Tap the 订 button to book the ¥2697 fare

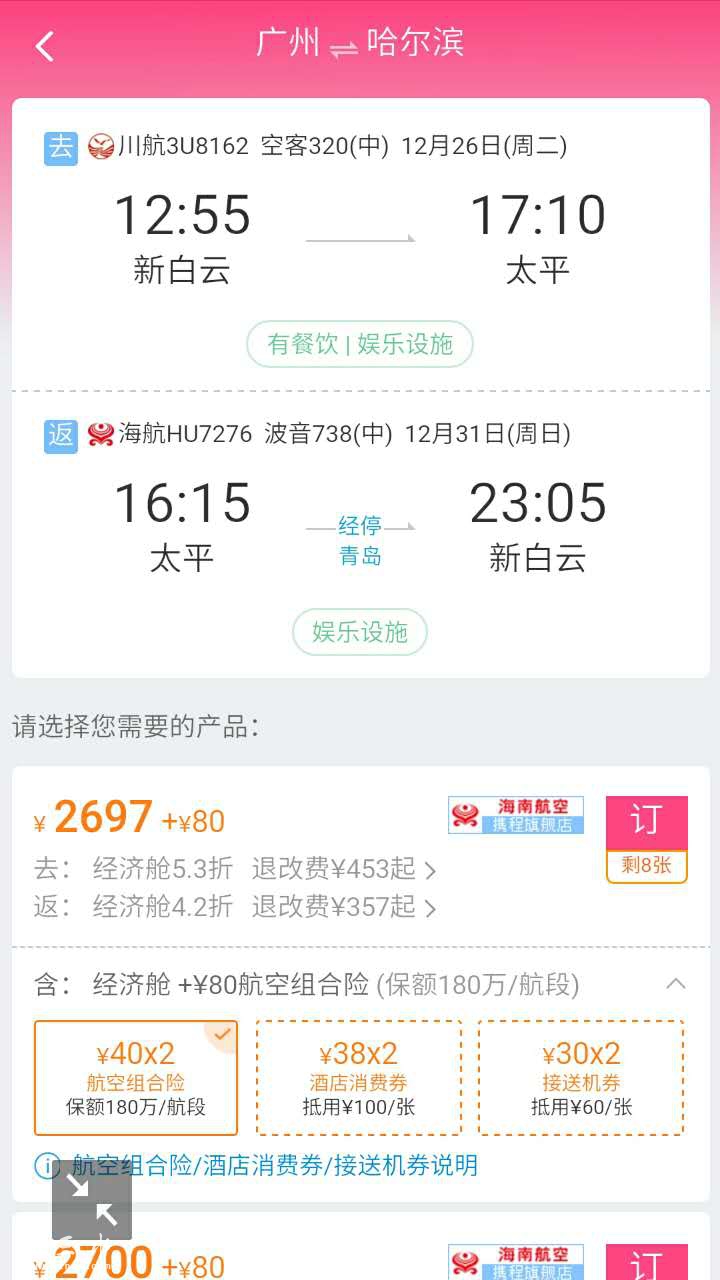[646, 820]
